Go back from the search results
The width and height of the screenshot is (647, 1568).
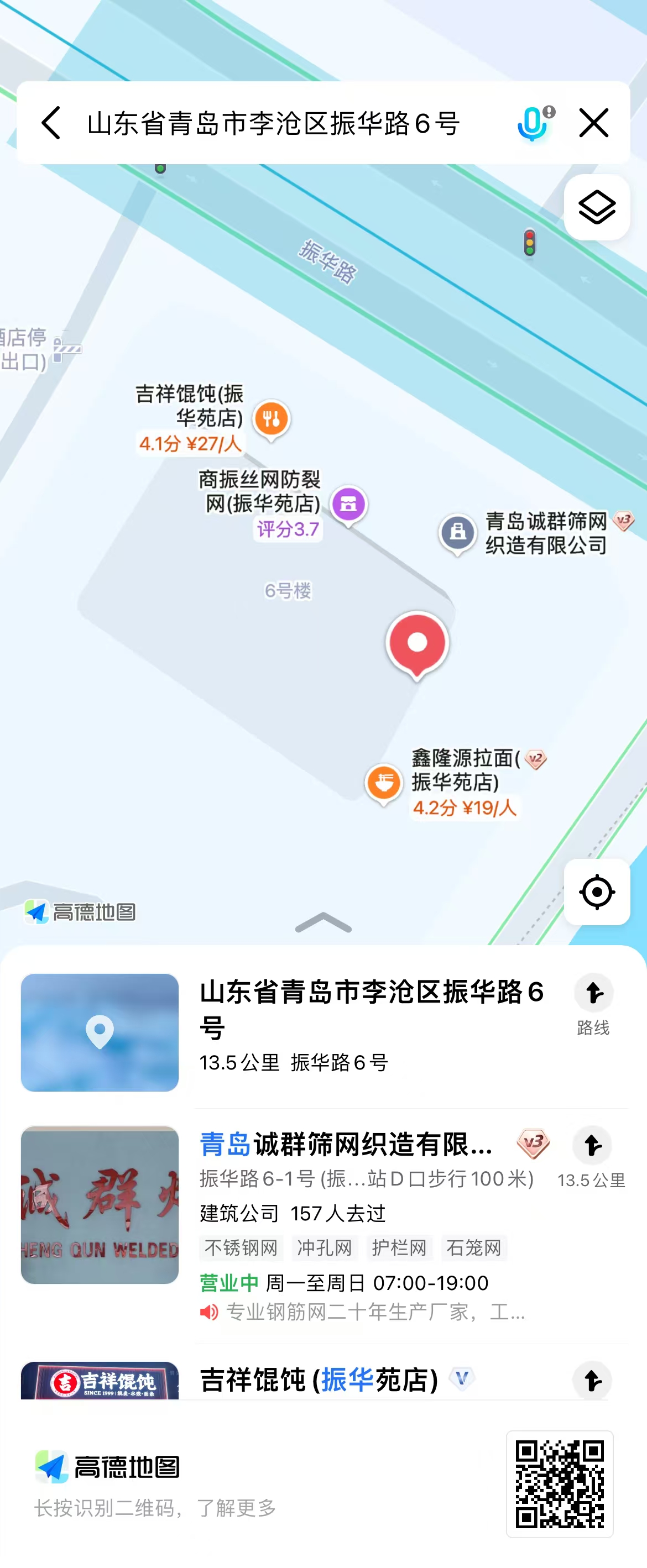pyautogui.click(x=52, y=123)
